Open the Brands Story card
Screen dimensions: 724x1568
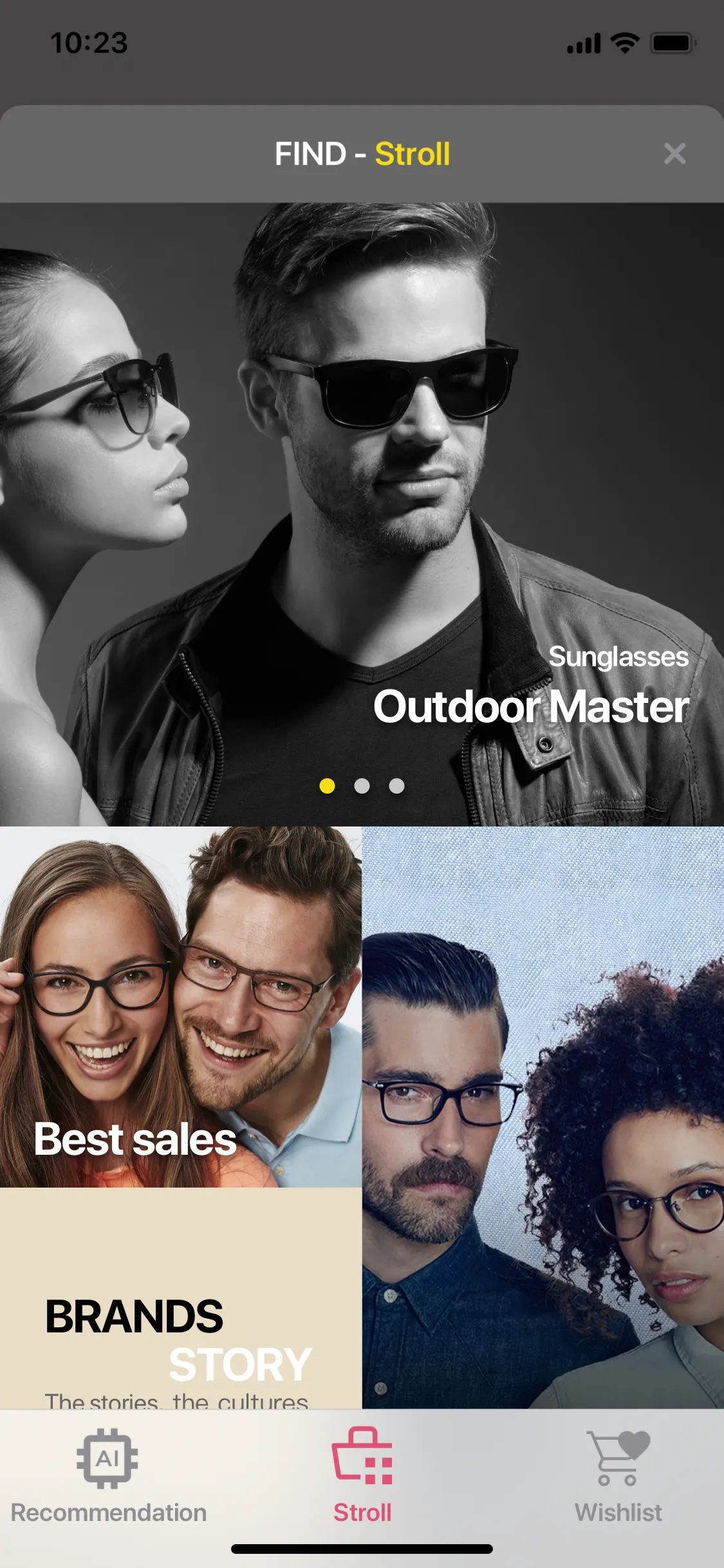[181, 1298]
